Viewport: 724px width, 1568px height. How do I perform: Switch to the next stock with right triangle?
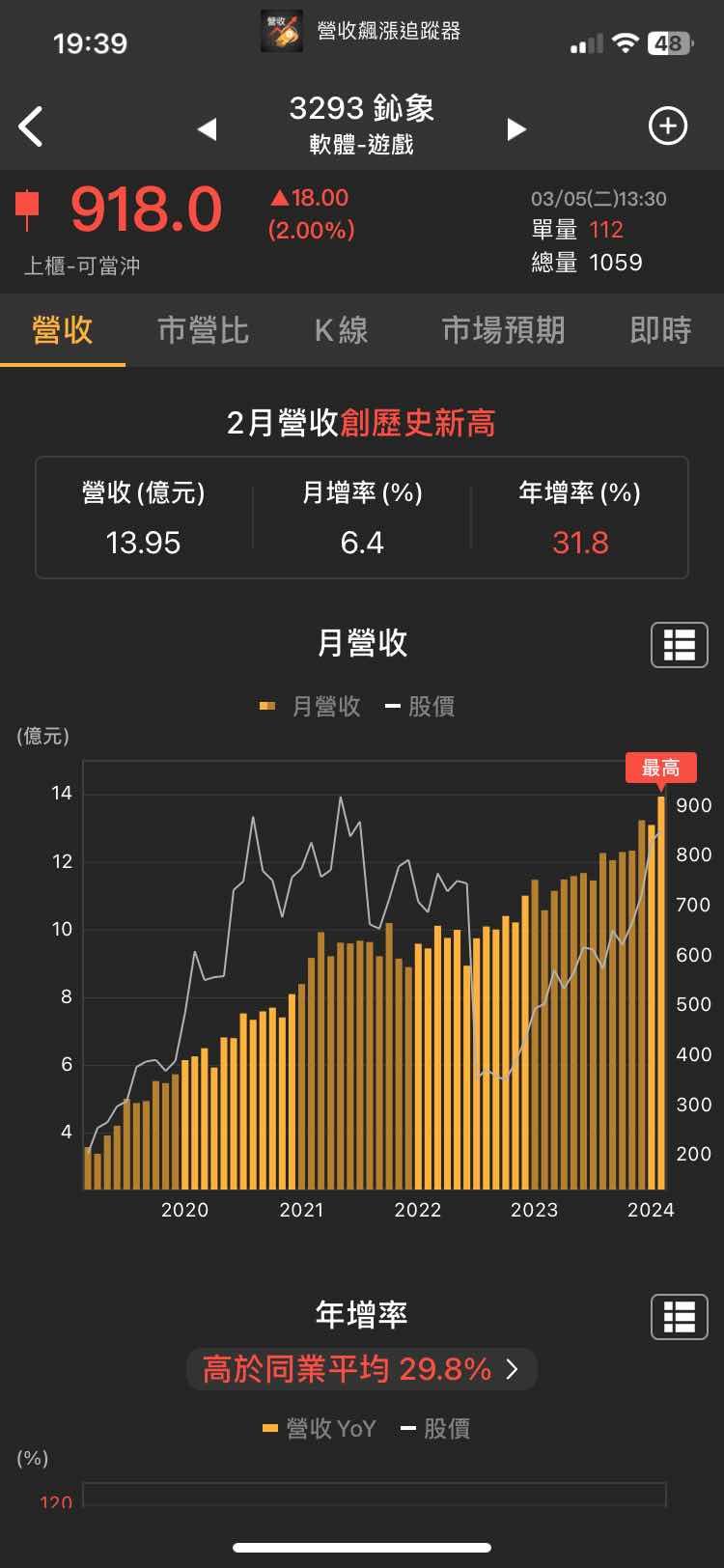click(x=516, y=129)
